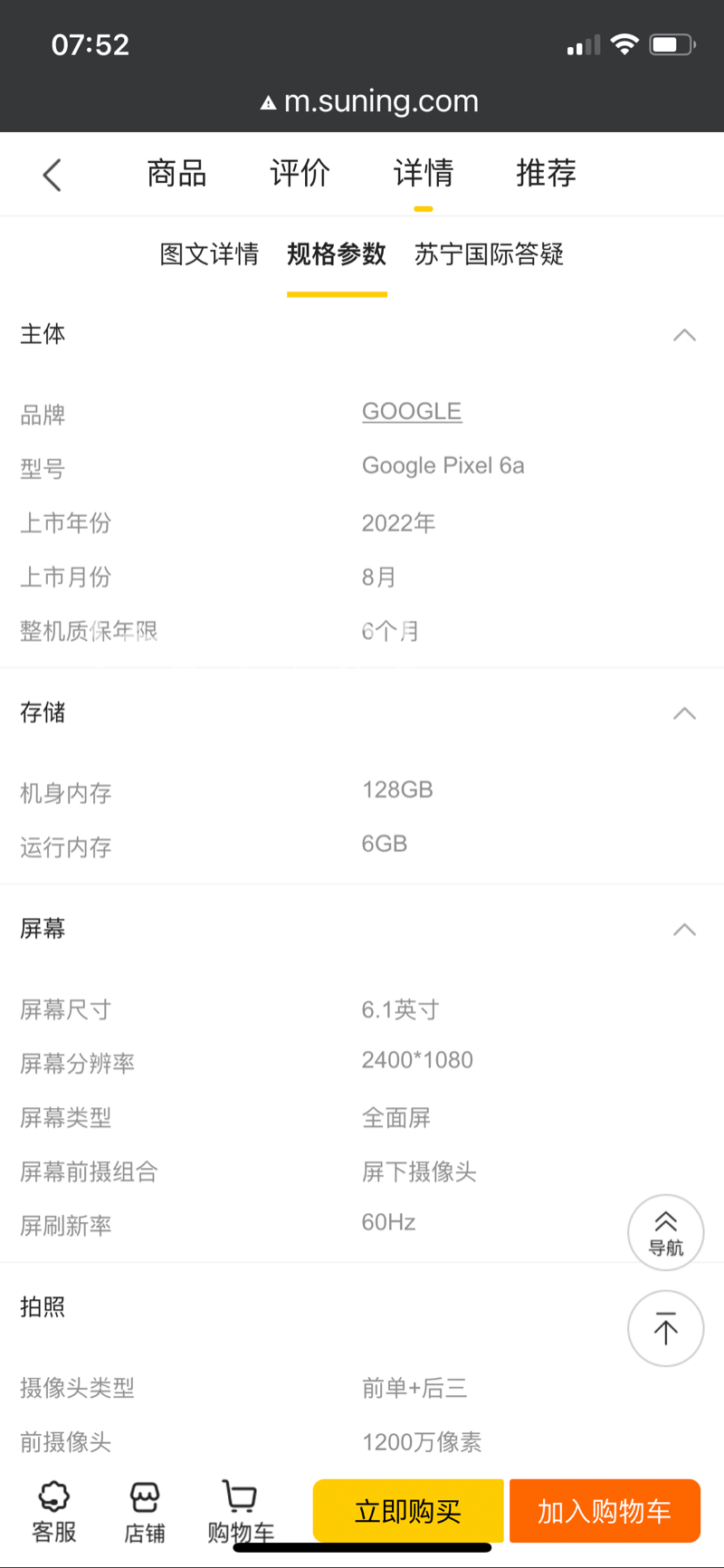Open the GOOGLE brand link
Viewport: 724px width, 1568px height.
(412, 412)
